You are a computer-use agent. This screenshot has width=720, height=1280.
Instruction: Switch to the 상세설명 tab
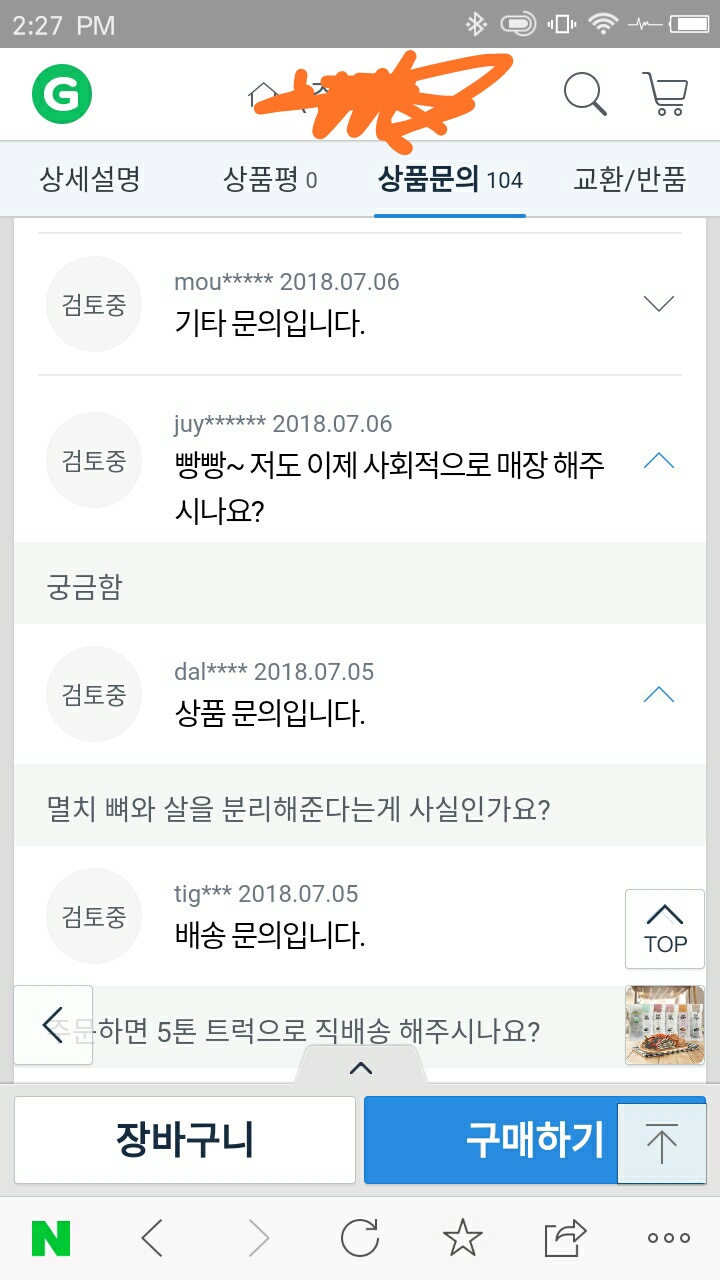tap(90, 180)
